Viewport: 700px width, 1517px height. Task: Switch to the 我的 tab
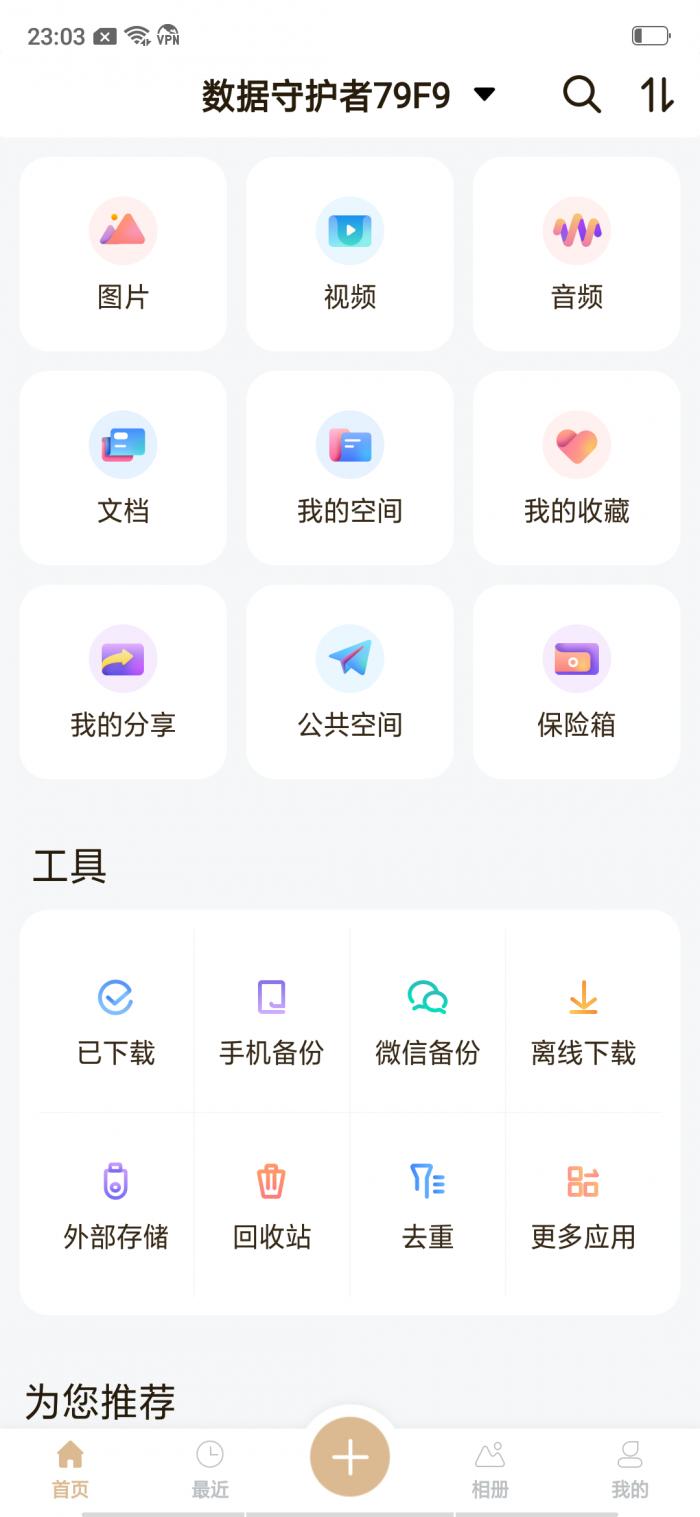630,1470
